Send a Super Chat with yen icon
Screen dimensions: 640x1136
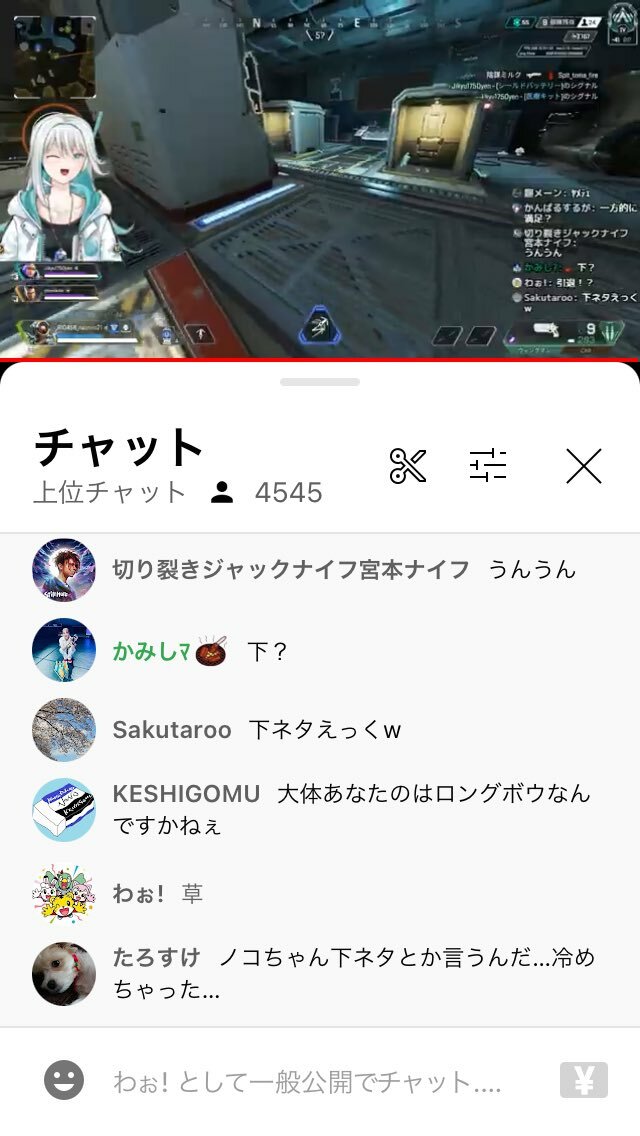(583, 1081)
